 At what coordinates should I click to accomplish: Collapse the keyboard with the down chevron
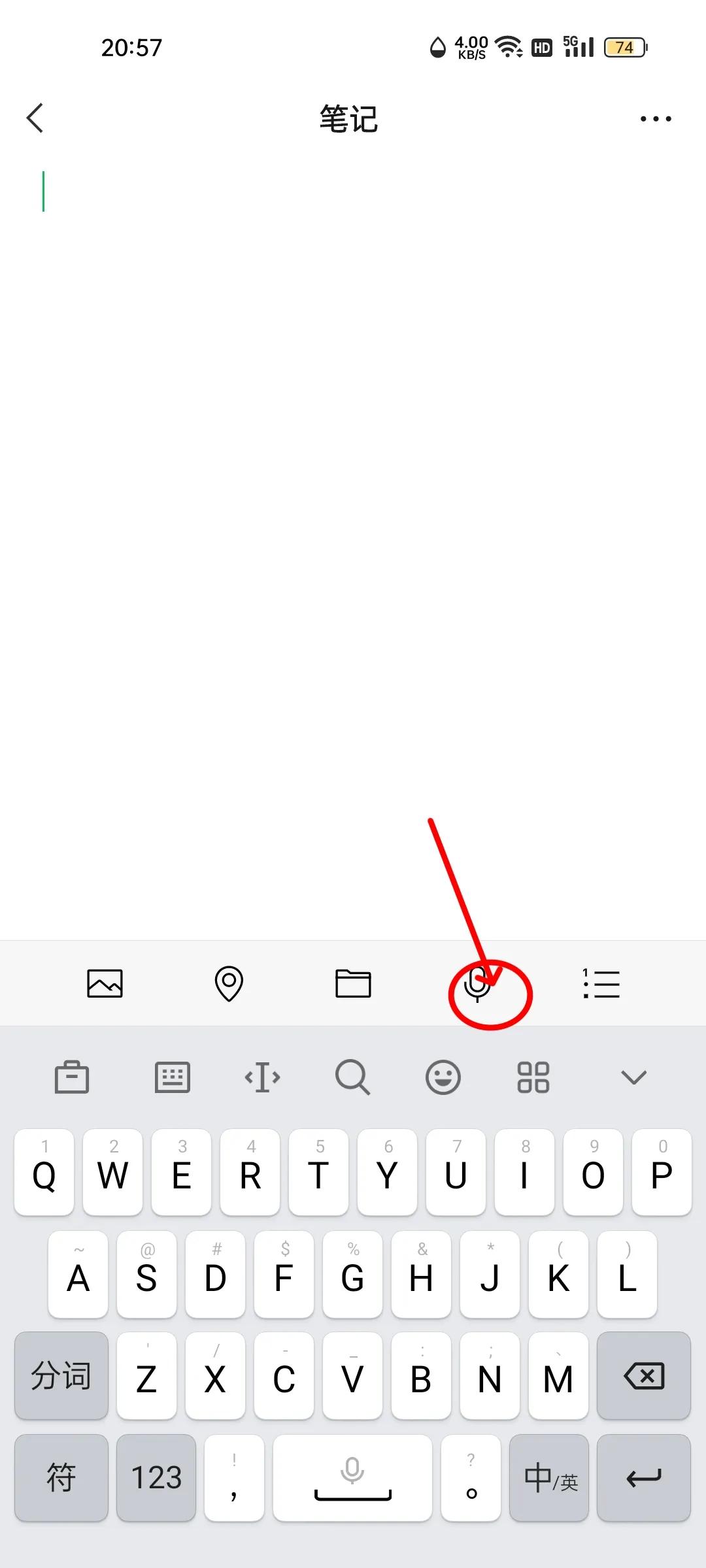(633, 1077)
